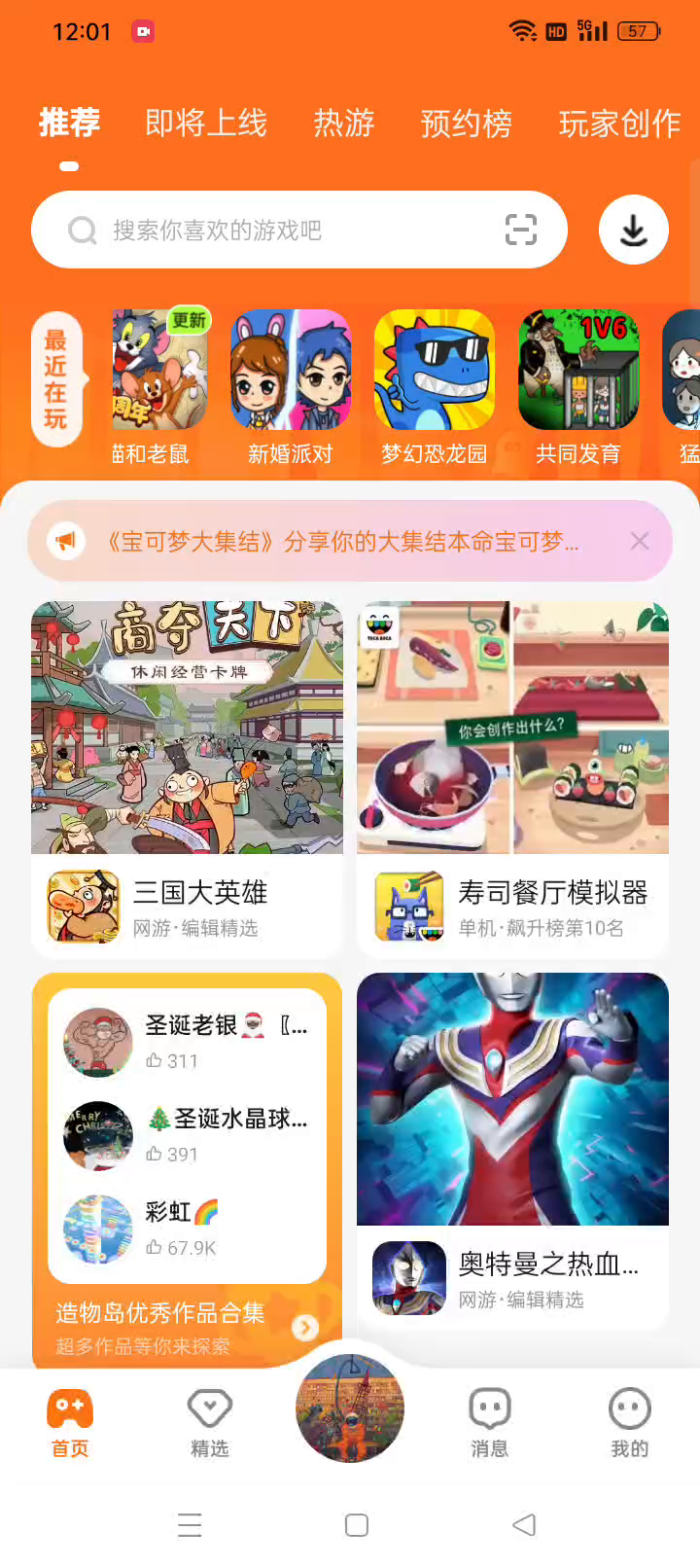Tap the scan icon in search bar
This screenshot has height=1568, width=700.
click(521, 231)
